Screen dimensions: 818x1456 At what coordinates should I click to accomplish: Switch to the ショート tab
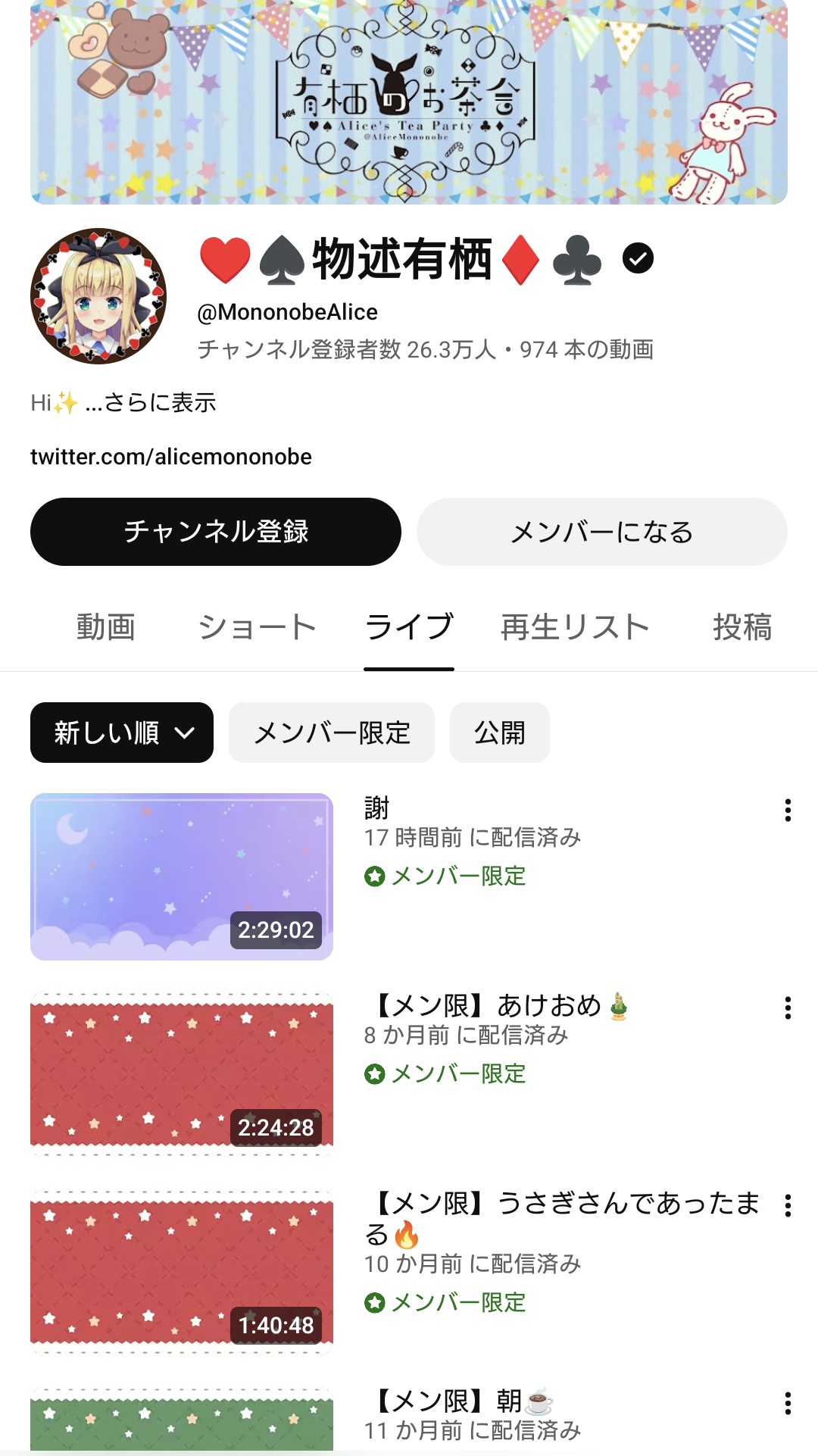[x=257, y=627]
